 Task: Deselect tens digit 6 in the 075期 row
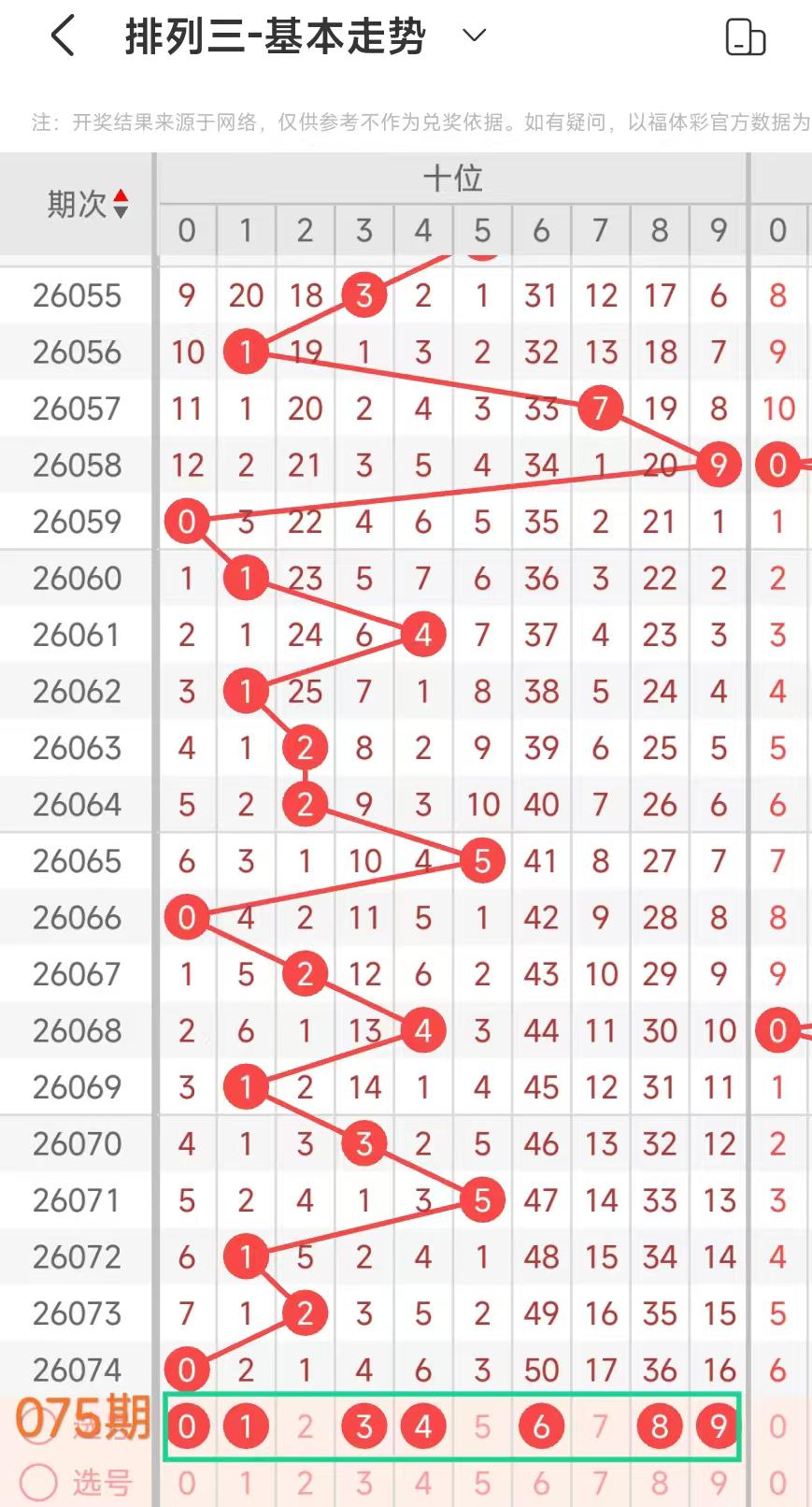pyautogui.click(x=541, y=1427)
